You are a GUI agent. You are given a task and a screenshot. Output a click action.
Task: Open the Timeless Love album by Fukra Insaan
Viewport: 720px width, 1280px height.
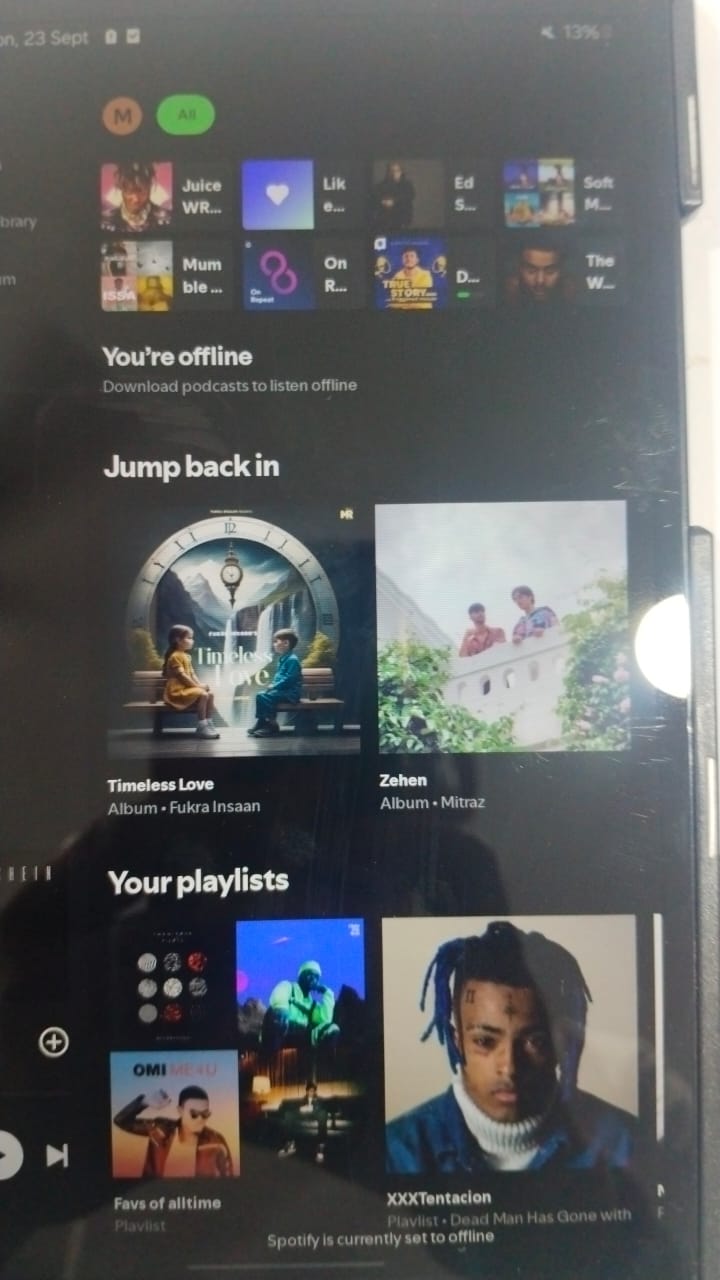[x=233, y=628]
